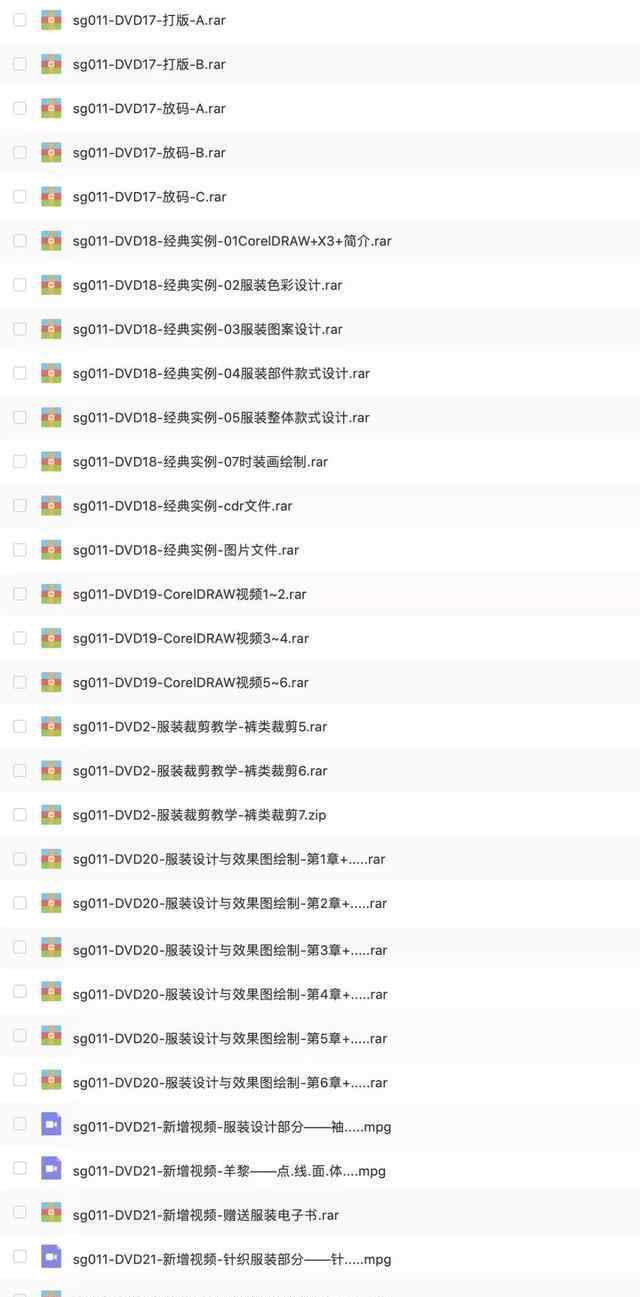Check the box for 02服装色彩设计.rar
This screenshot has width=640, height=1297.
(20, 285)
